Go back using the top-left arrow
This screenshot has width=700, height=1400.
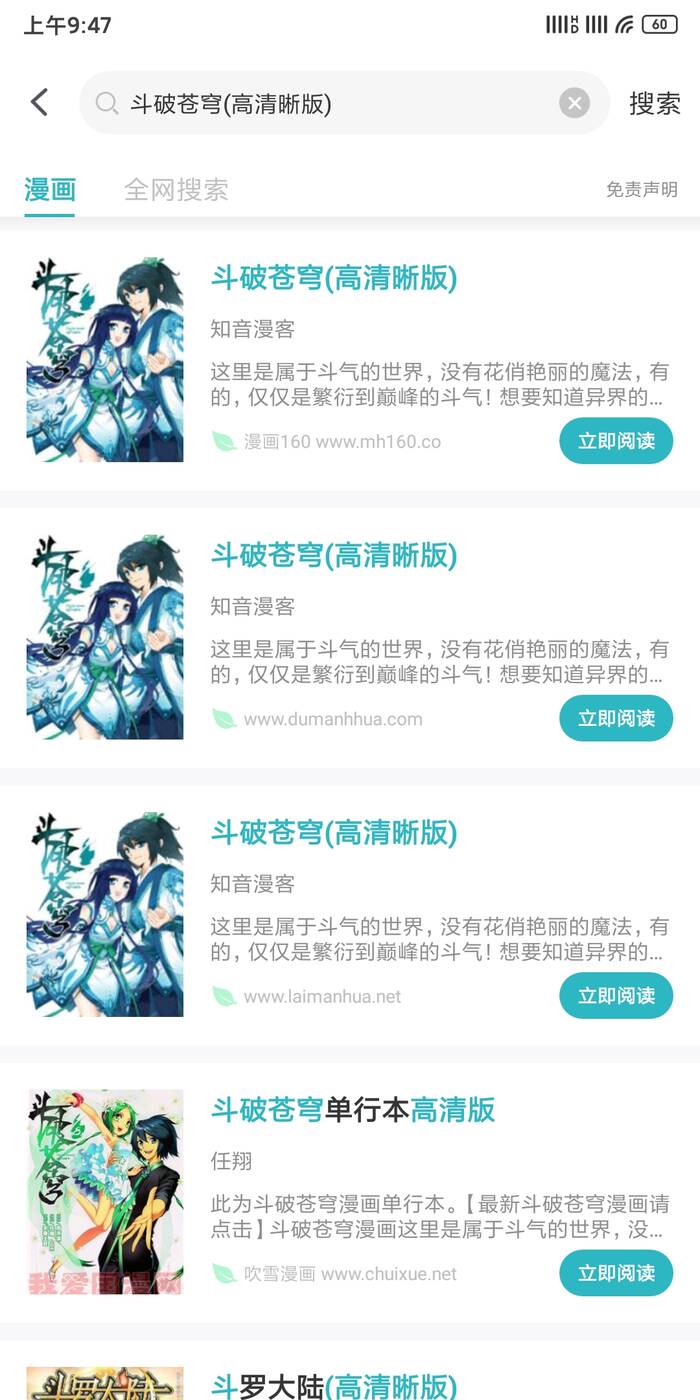click(x=39, y=102)
